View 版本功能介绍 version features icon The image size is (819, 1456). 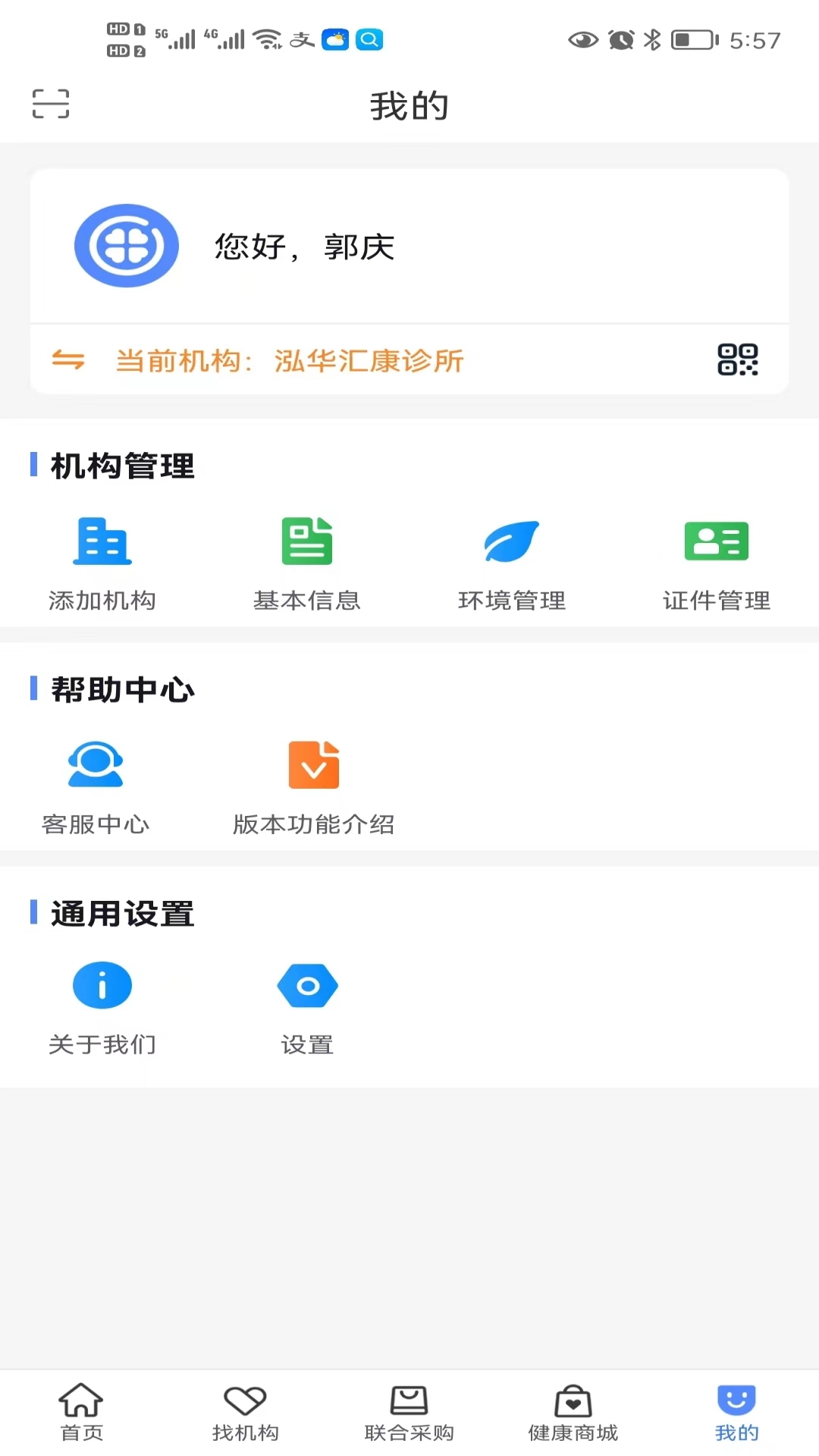[314, 764]
